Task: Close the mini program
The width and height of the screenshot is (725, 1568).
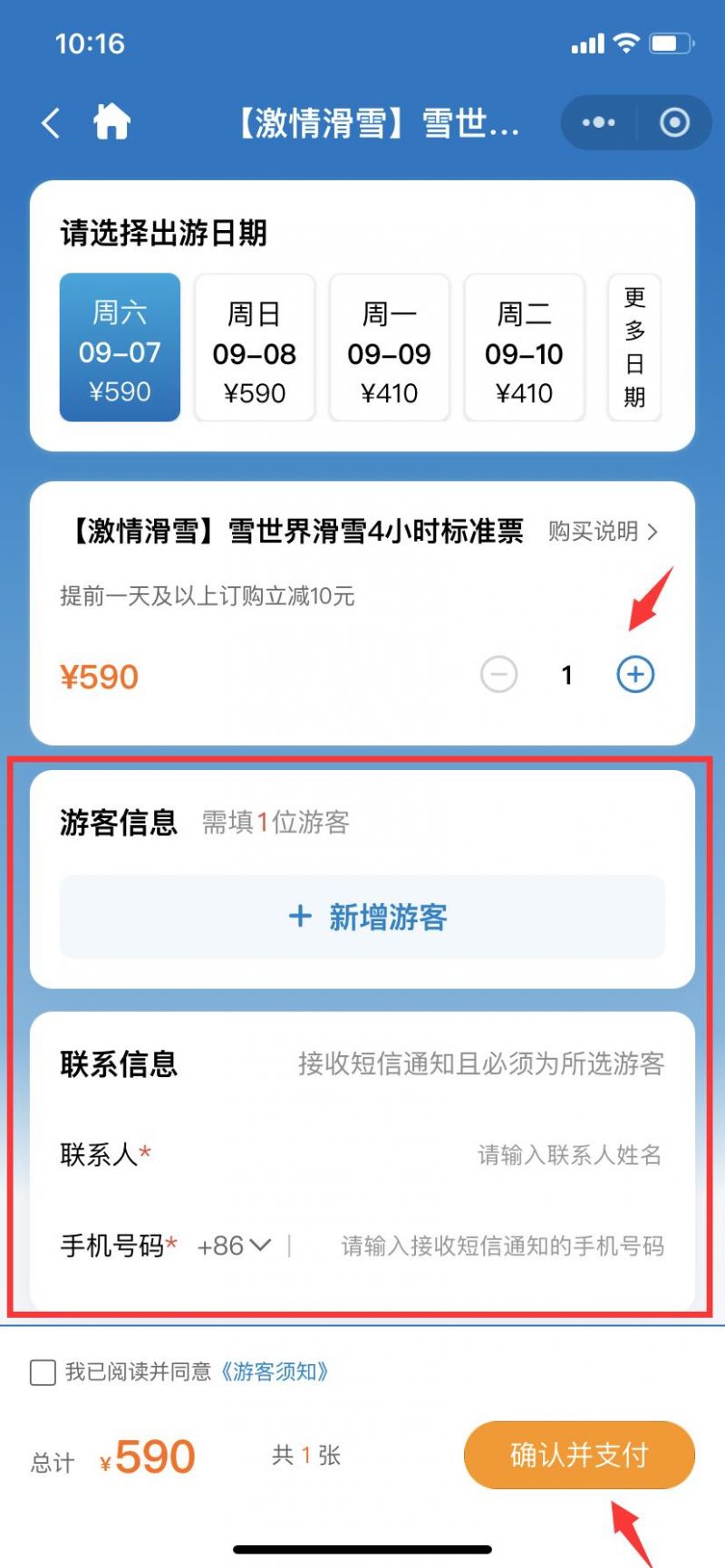Action: point(674,122)
